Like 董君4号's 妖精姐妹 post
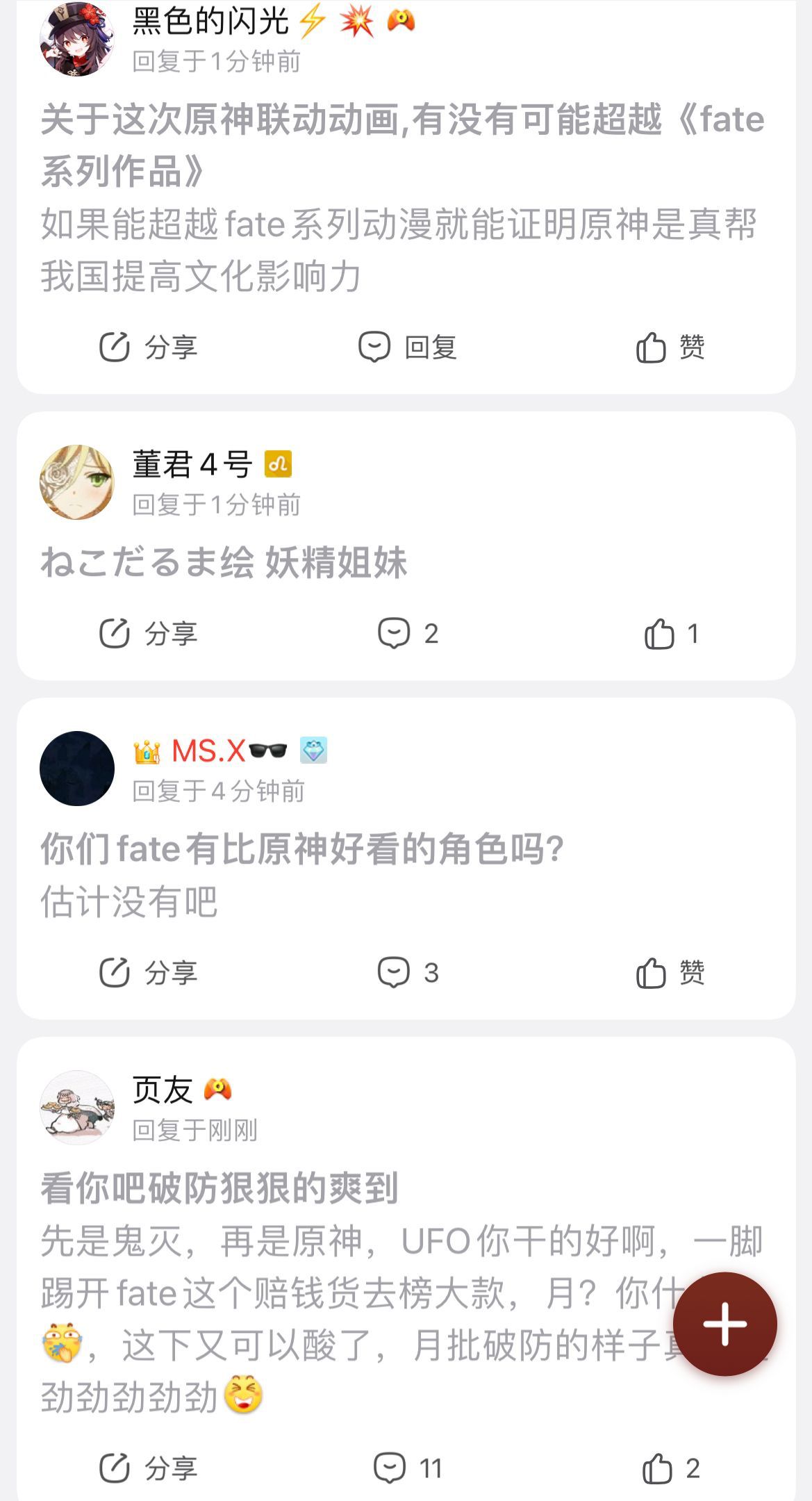This screenshot has width=812, height=1501. point(671,633)
